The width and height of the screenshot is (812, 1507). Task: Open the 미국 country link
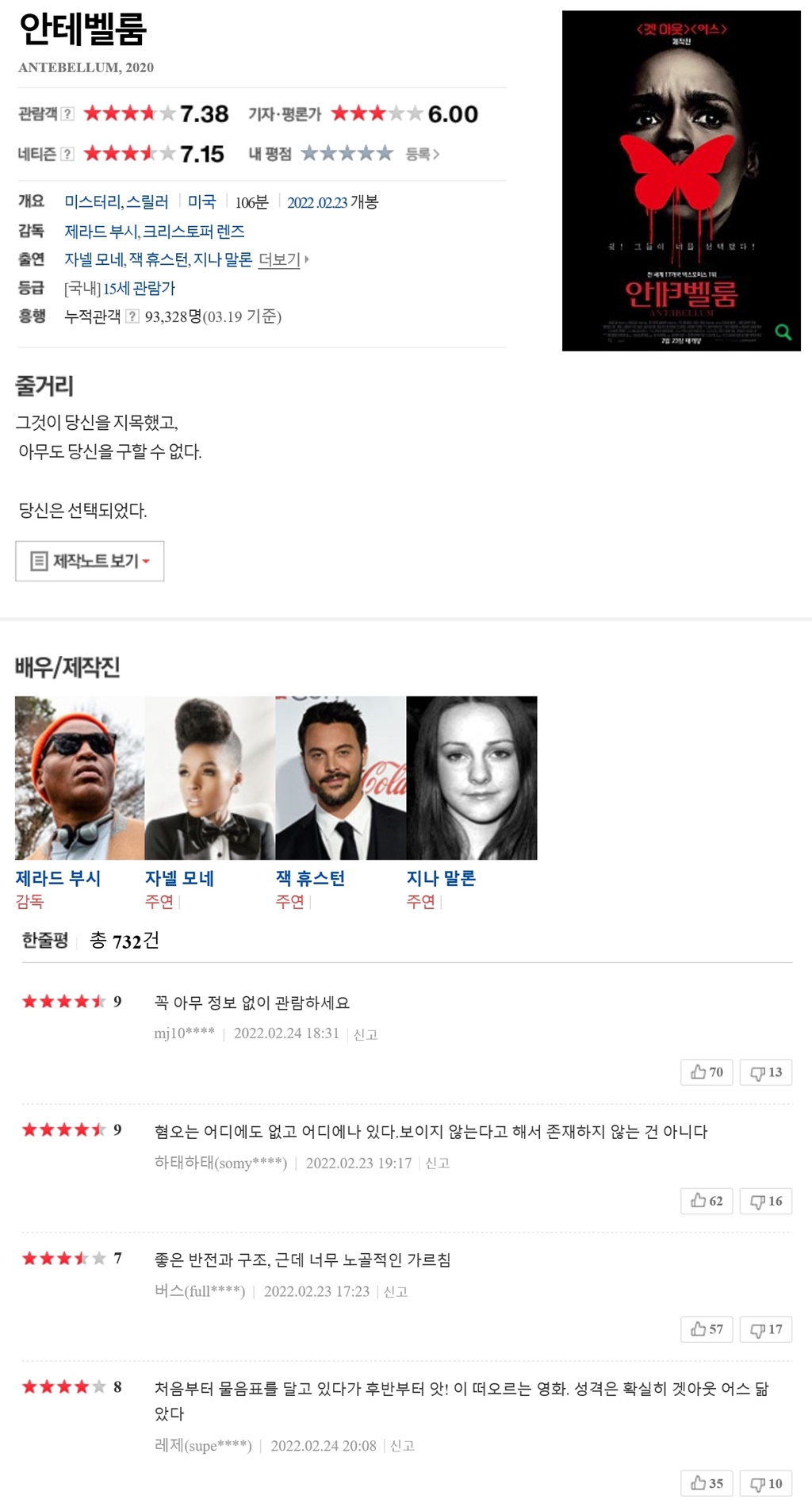201,202
